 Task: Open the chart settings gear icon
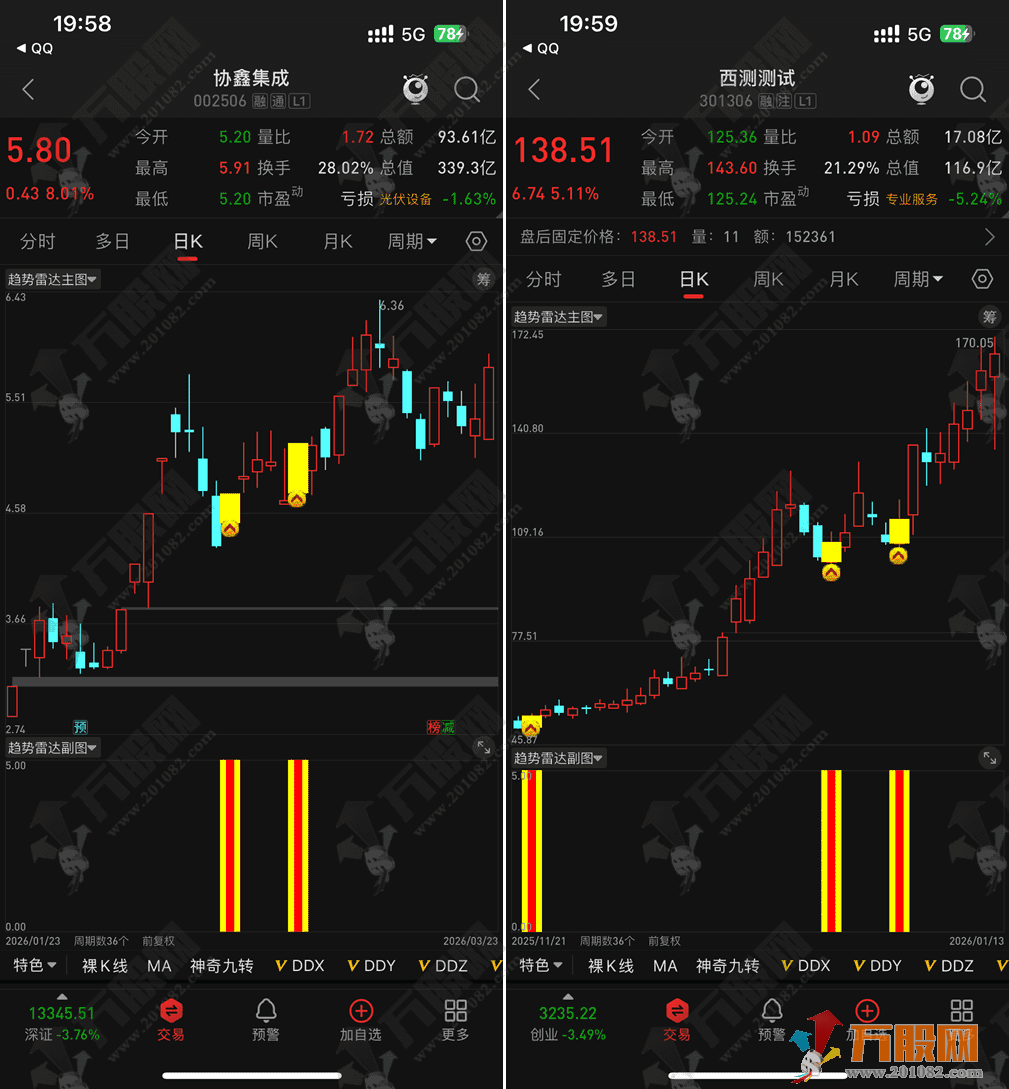point(475,241)
